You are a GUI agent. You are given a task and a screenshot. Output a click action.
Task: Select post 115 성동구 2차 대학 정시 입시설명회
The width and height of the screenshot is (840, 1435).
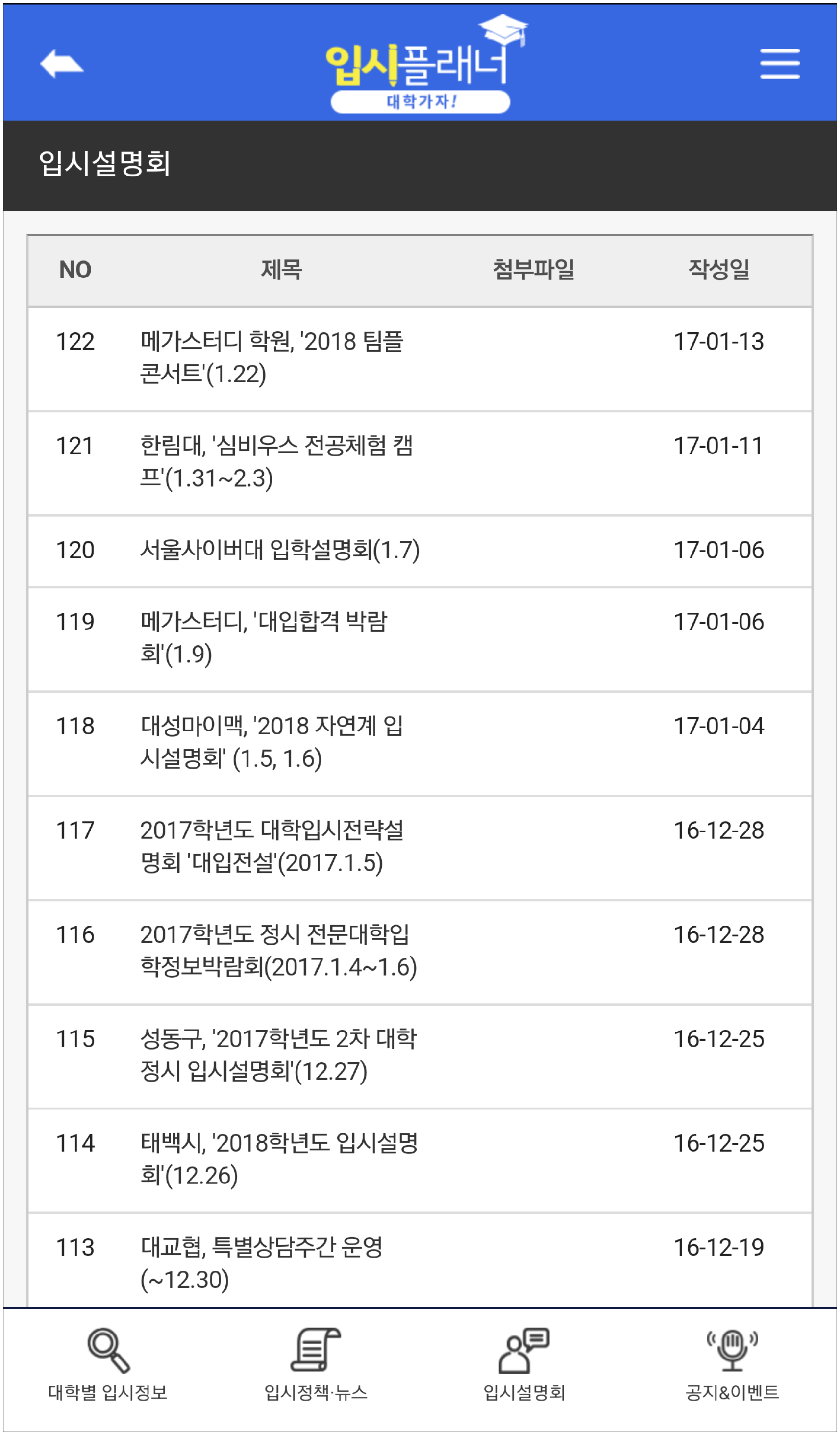tap(279, 1055)
